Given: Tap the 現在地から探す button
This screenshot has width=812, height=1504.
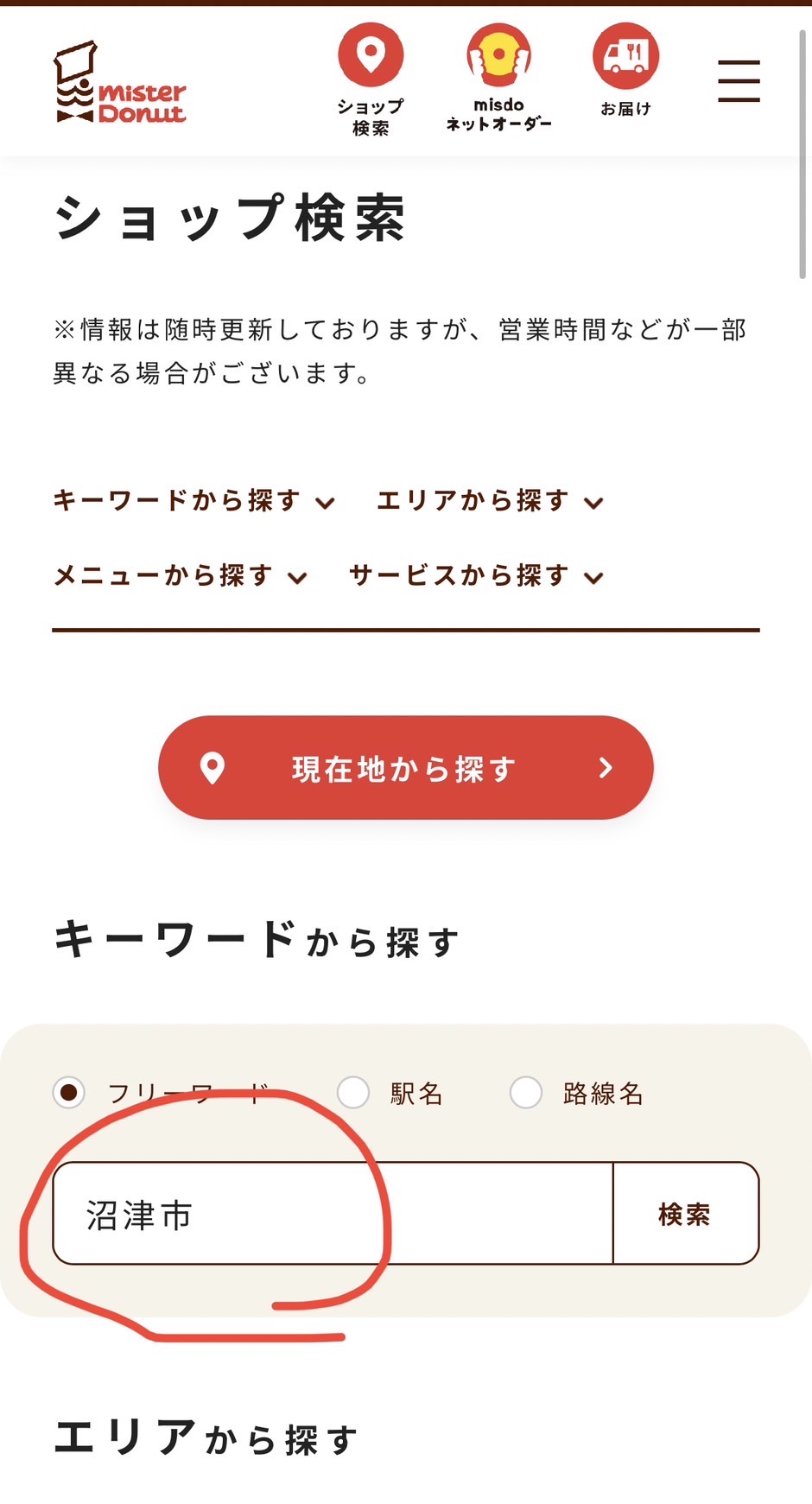Looking at the screenshot, I should pyautogui.click(x=406, y=767).
